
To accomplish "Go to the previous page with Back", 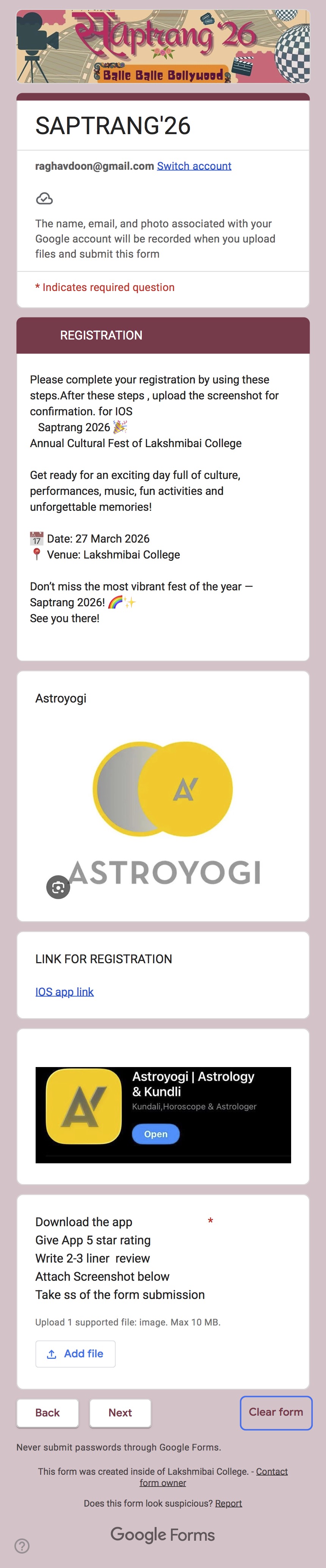I will [47, 1412].
